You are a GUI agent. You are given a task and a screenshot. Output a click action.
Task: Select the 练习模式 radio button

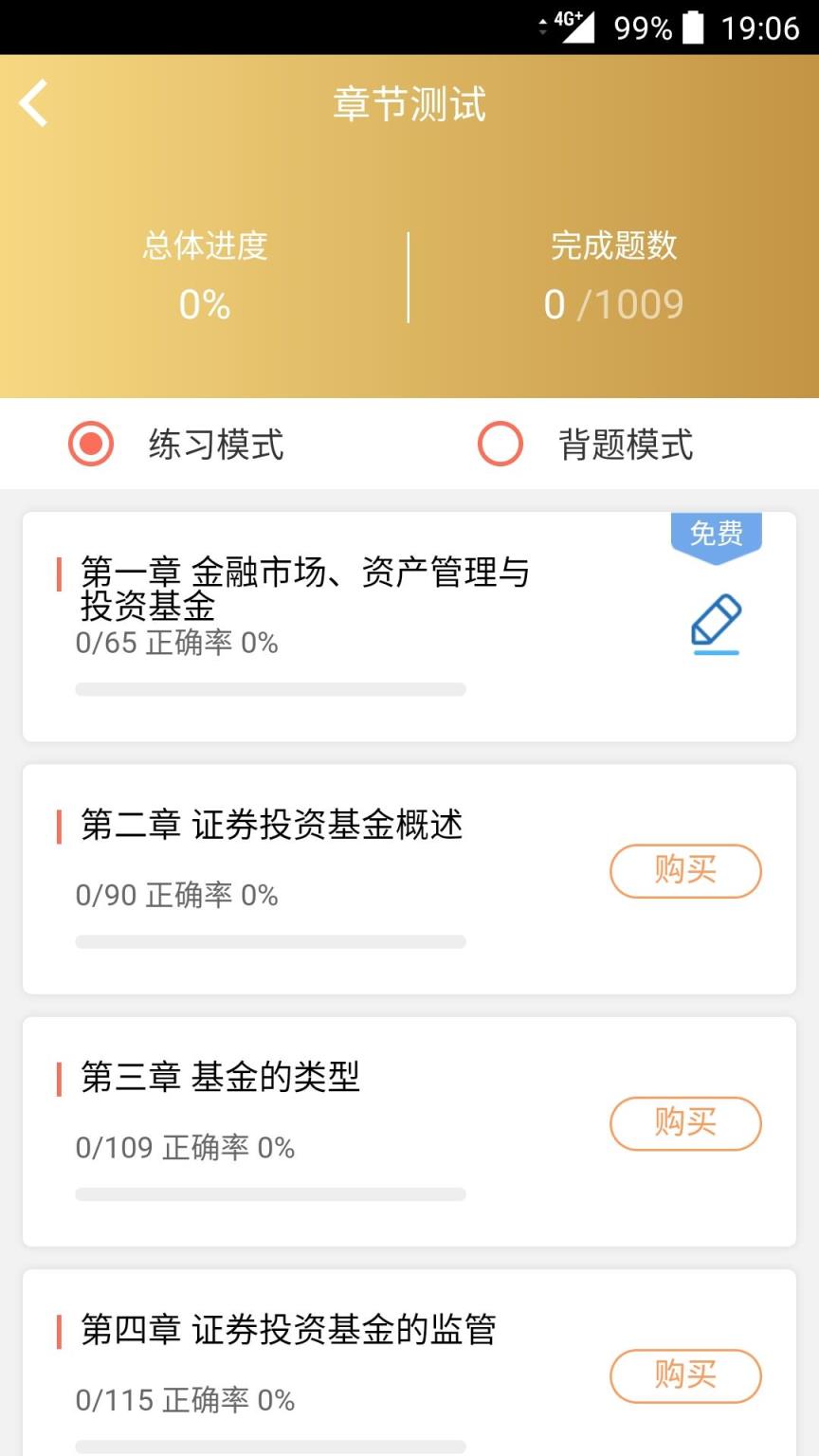click(x=91, y=443)
